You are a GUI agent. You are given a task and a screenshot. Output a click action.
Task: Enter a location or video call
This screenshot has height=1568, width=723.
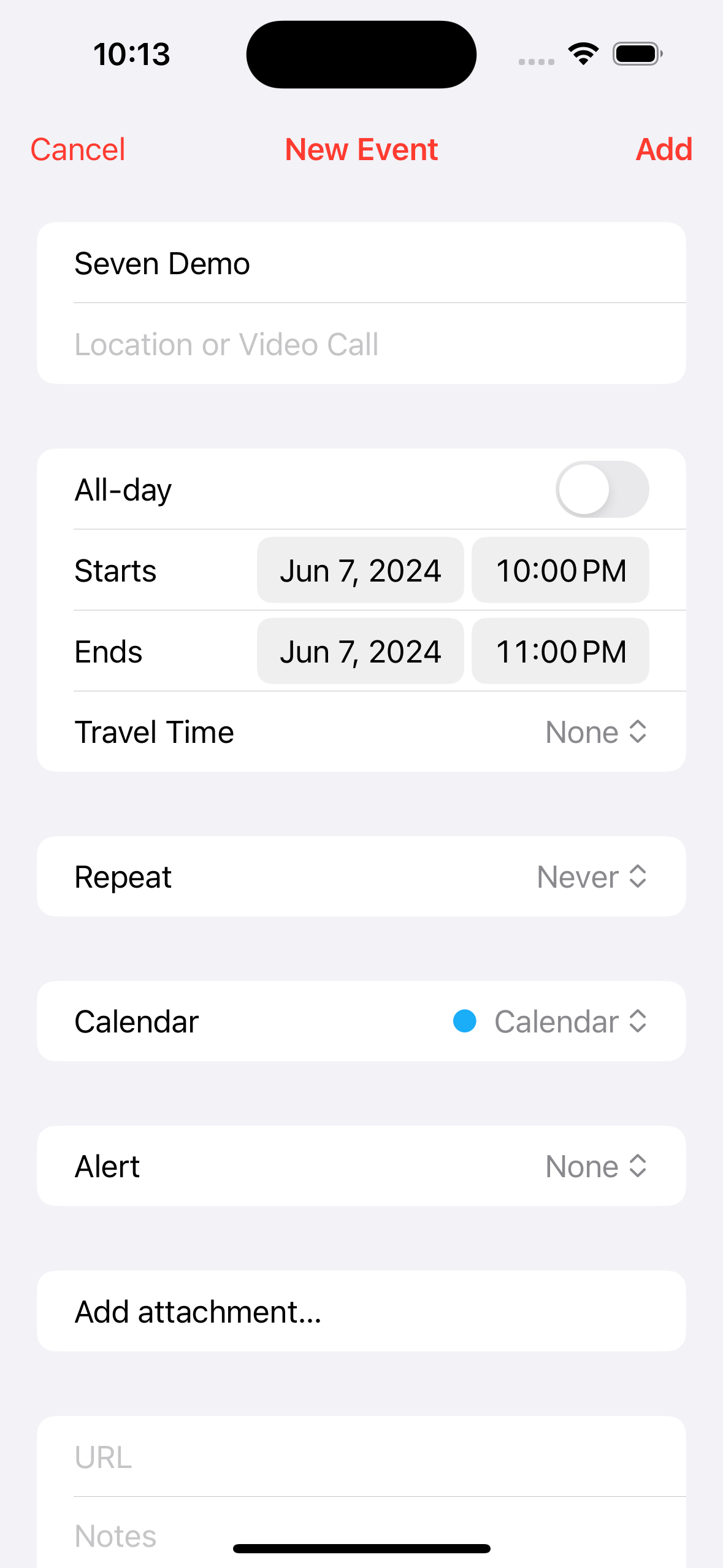(361, 344)
